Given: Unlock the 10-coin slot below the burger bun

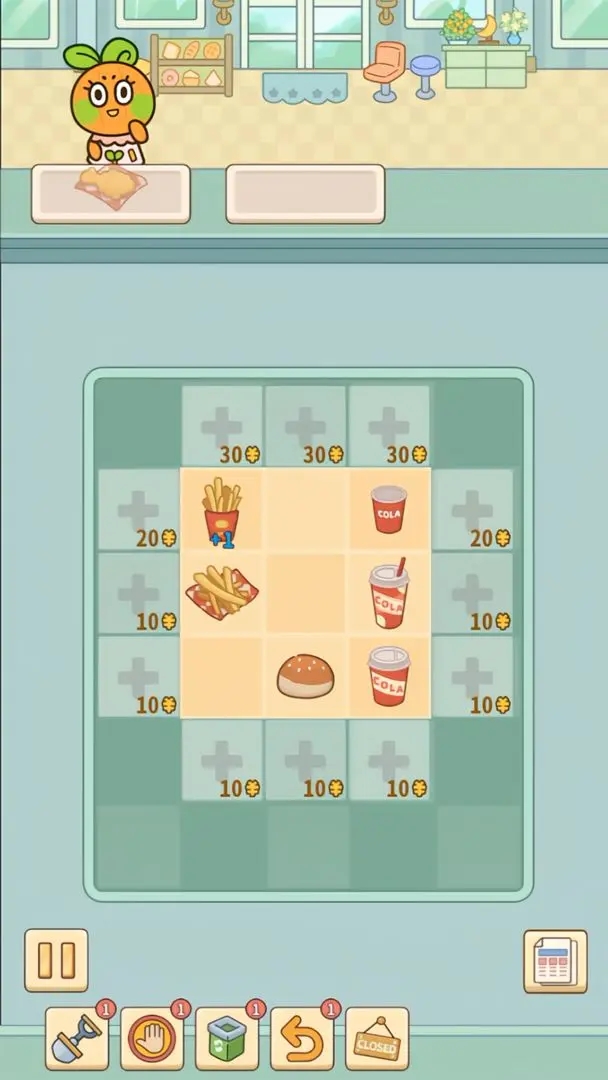Looking at the screenshot, I should pyautogui.click(x=305, y=760).
